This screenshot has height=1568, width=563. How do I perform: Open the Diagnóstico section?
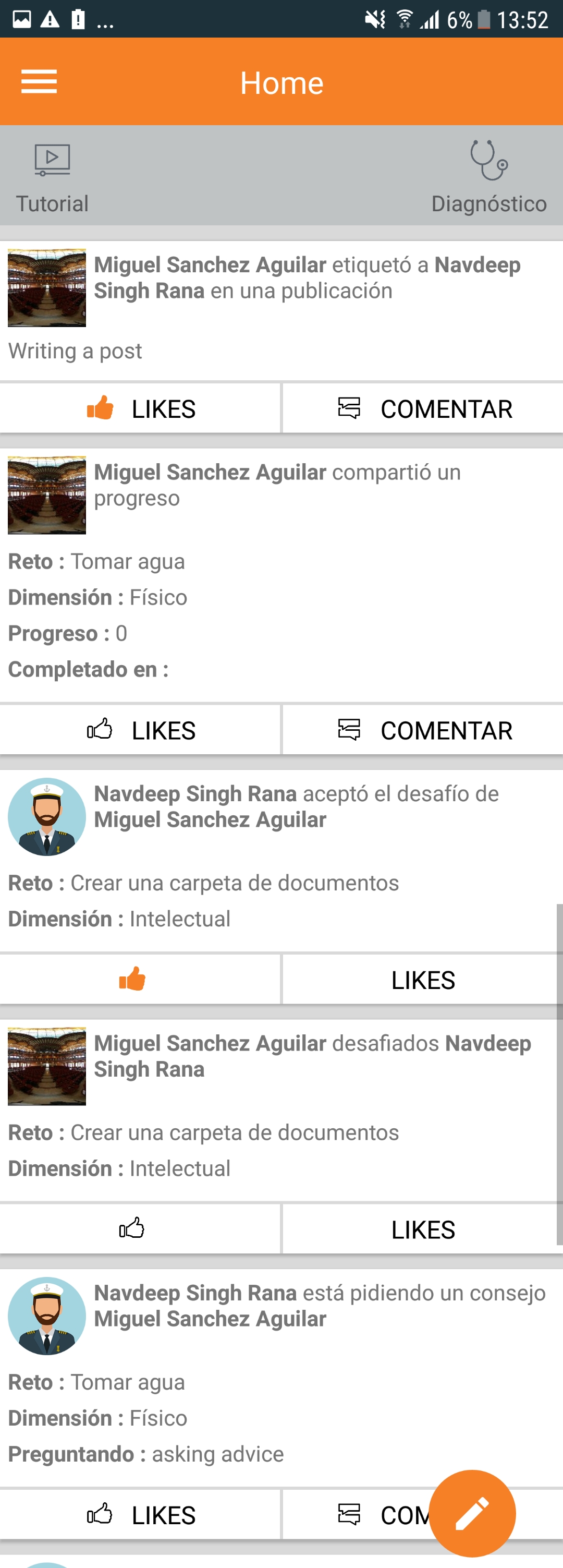pyautogui.click(x=488, y=176)
